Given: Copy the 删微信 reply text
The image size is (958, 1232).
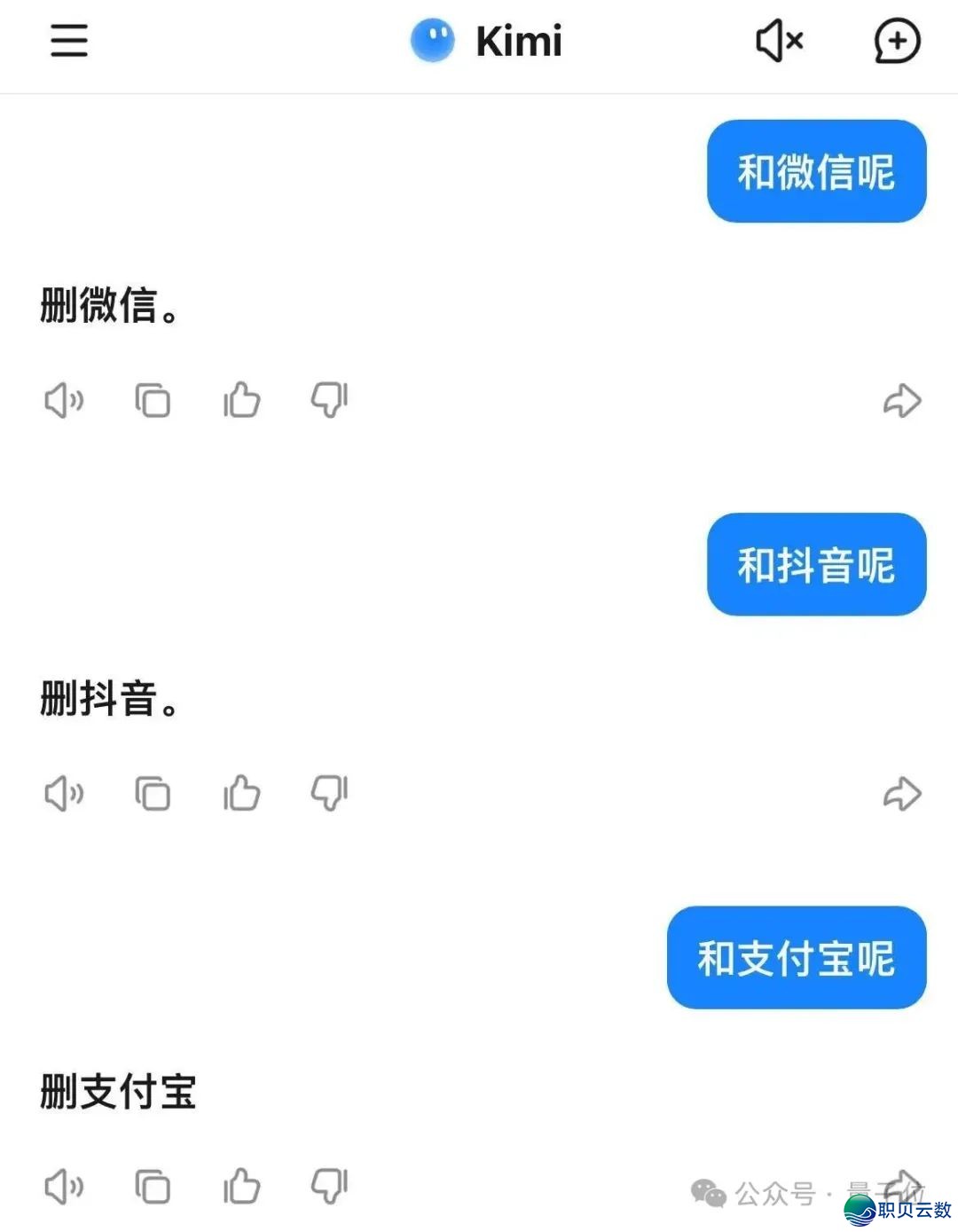Looking at the screenshot, I should 153,401.
